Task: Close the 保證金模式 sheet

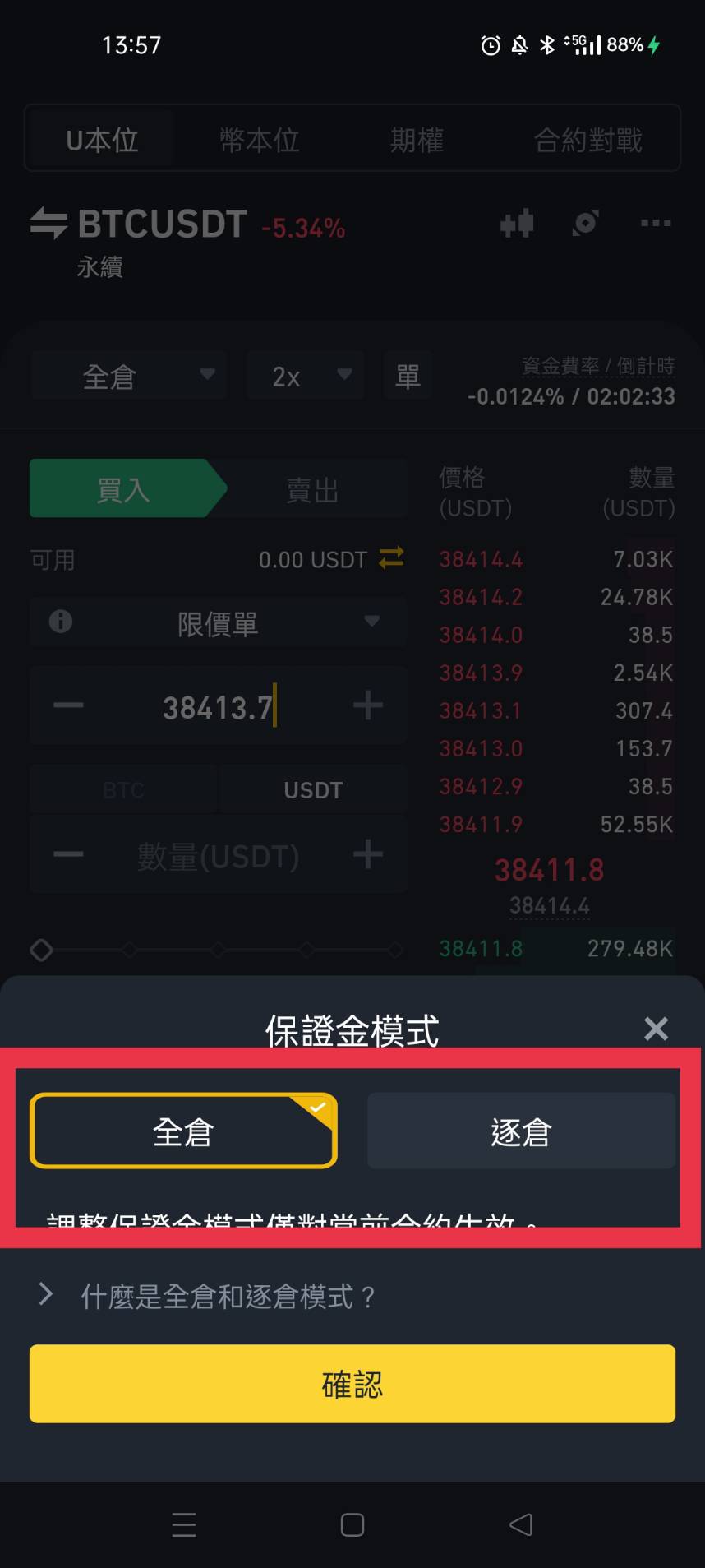Action: tap(656, 1029)
